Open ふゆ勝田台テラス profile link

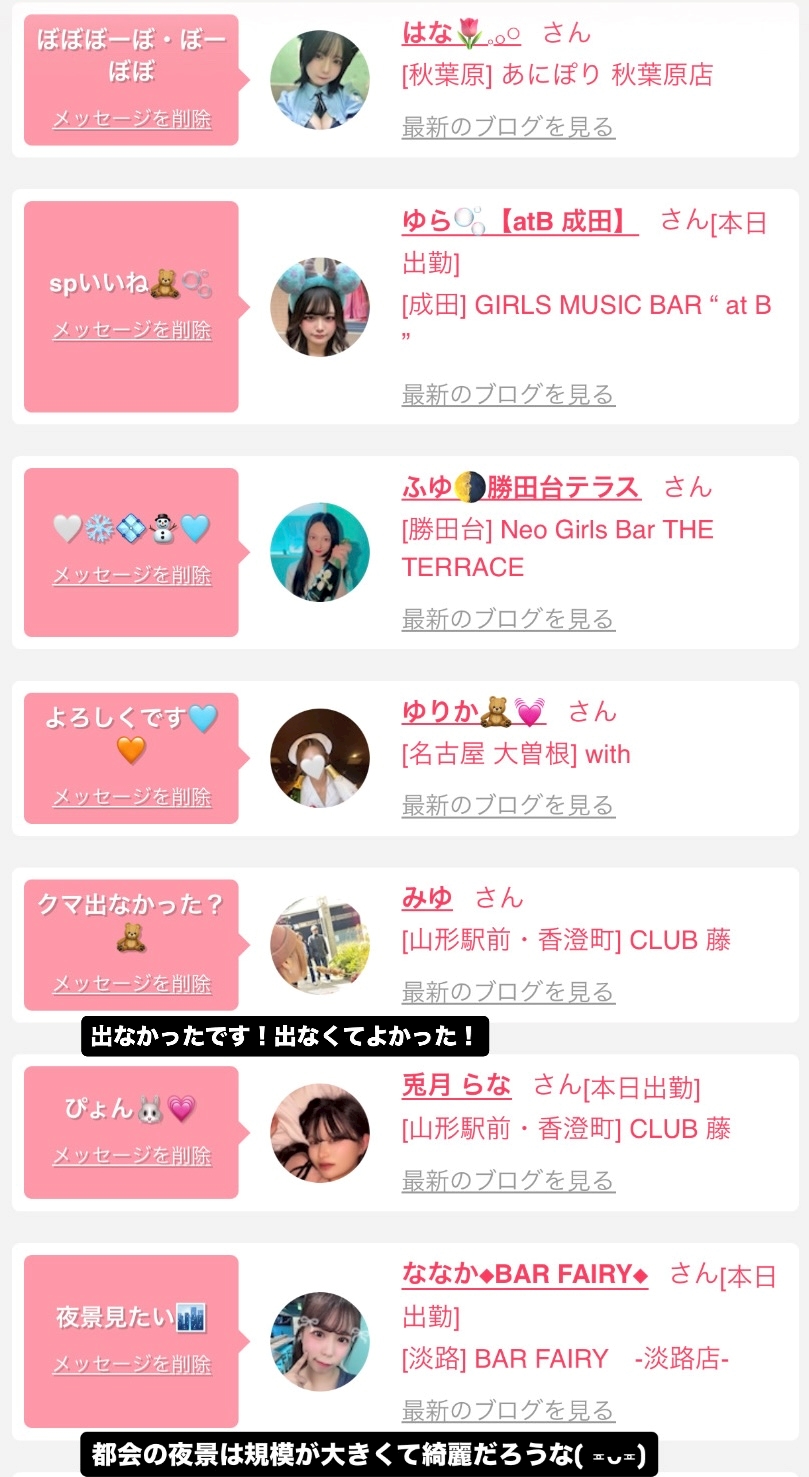coord(521,487)
